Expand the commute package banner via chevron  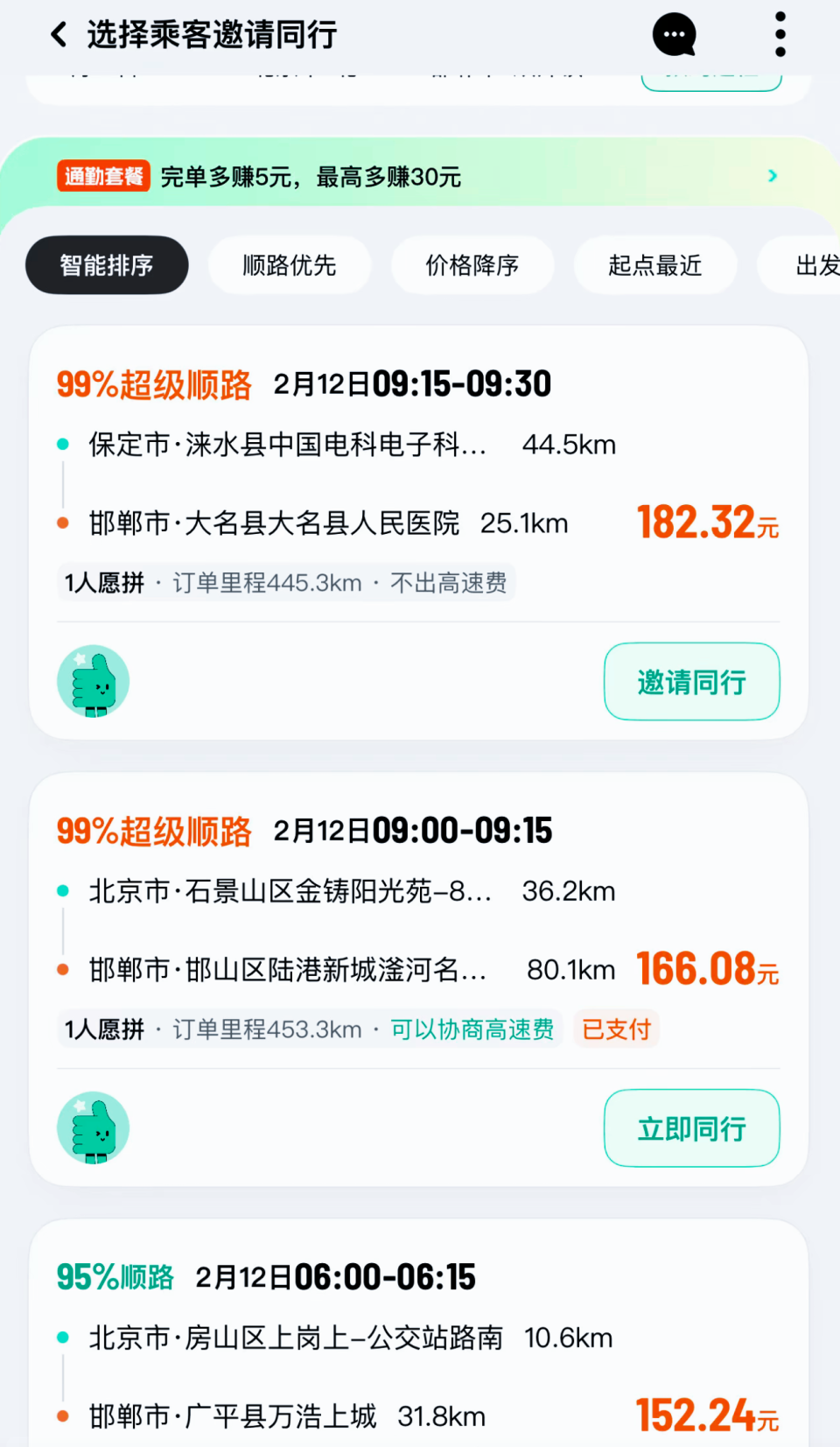coord(773,175)
